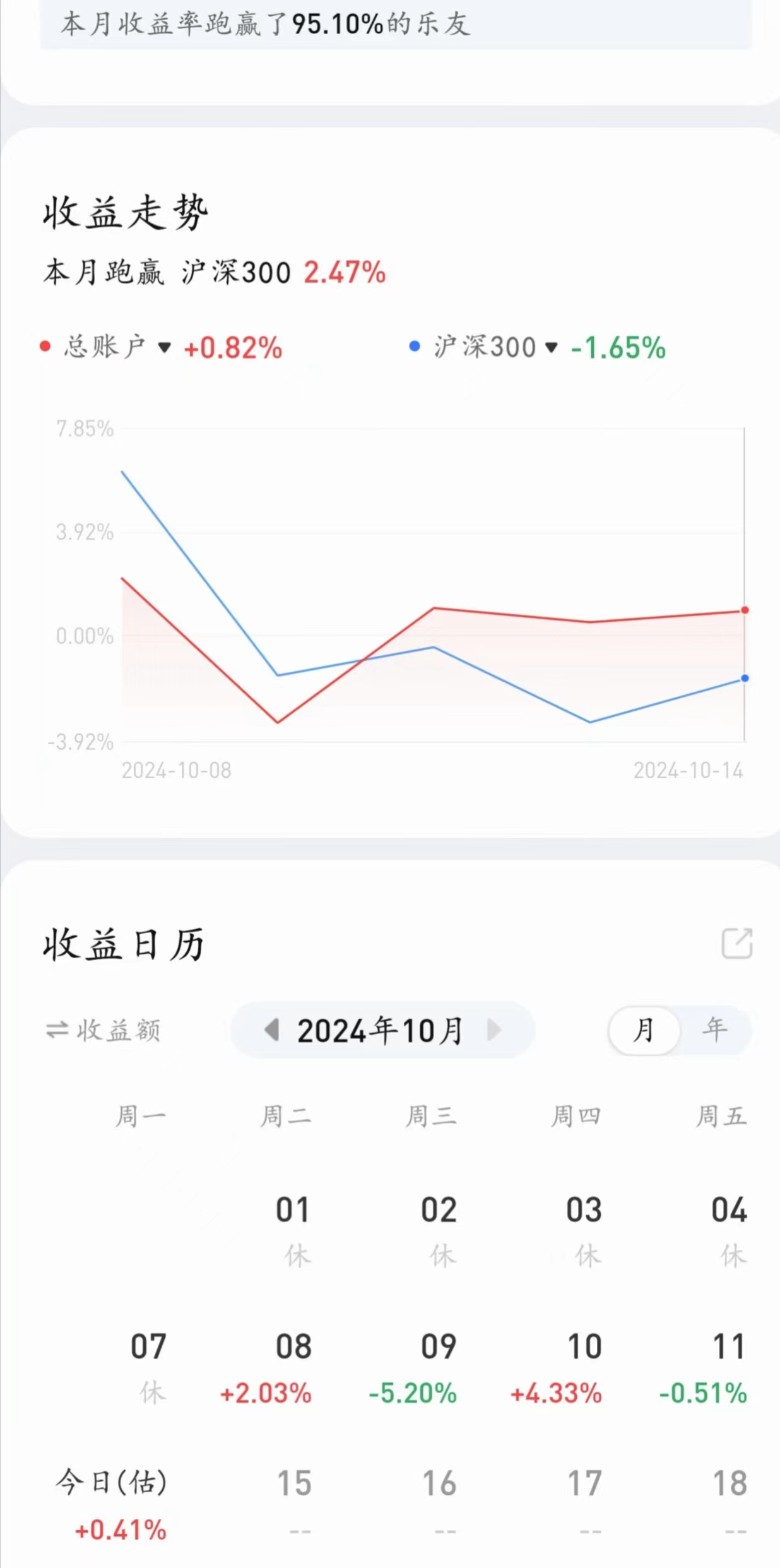Screen dimensions: 780x1568
Task: Switch to the 月 view
Action: (x=644, y=1030)
